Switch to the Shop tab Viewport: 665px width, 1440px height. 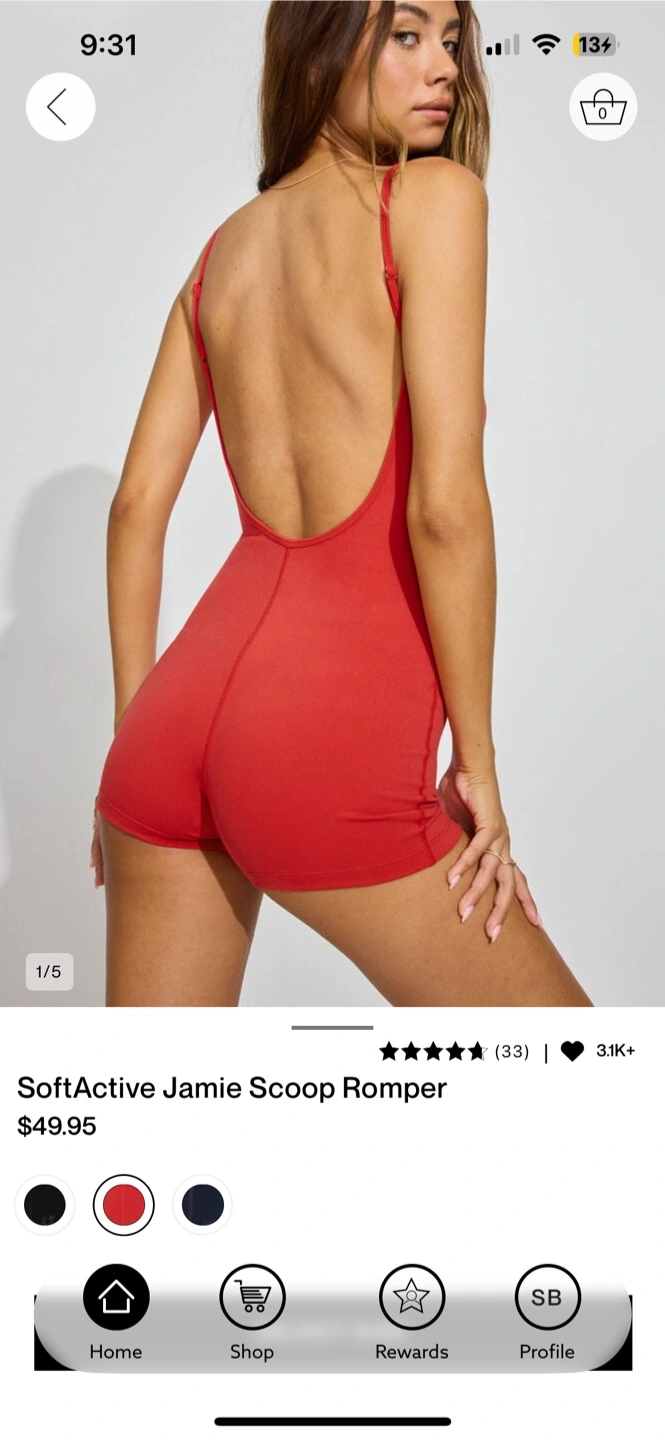(x=252, y=1313)
